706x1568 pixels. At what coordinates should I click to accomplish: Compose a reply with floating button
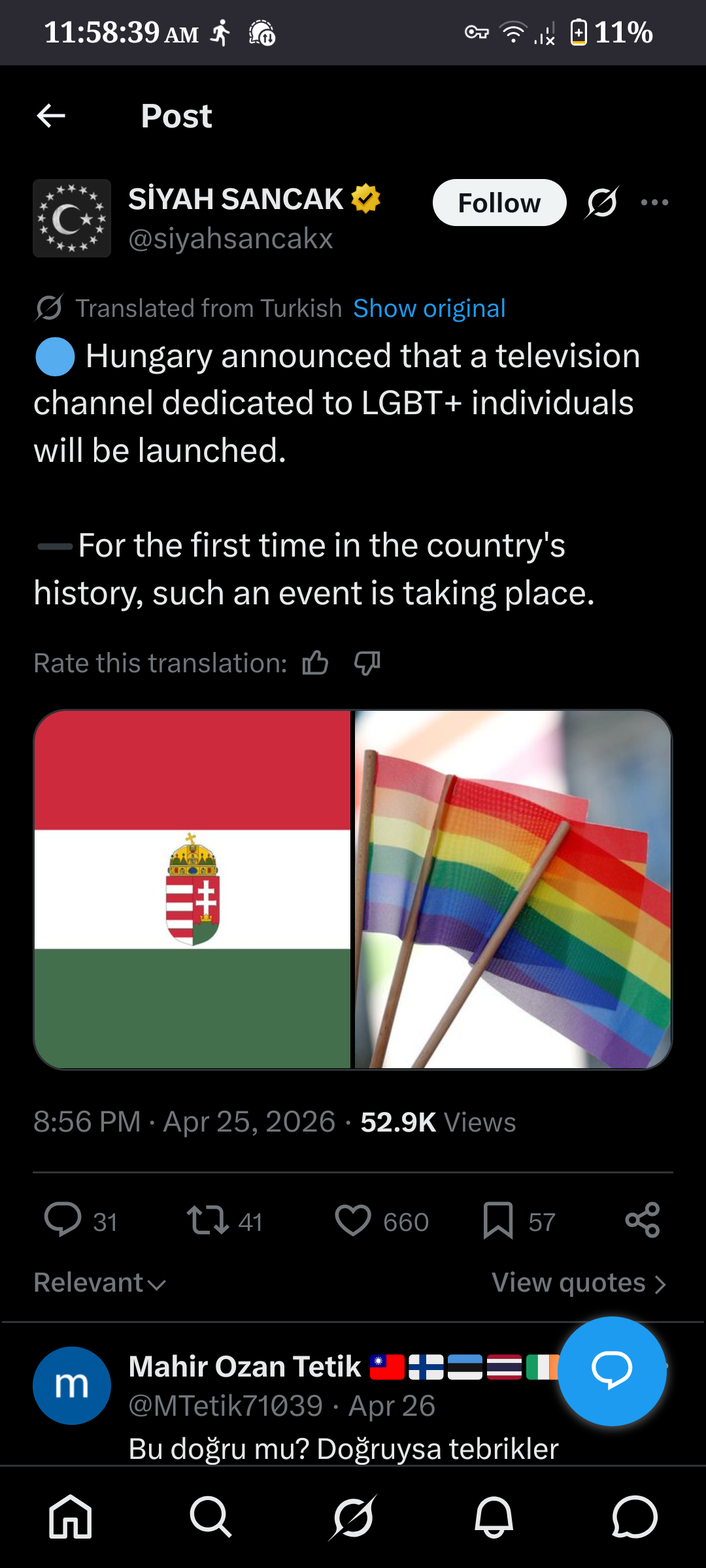click(612, 1371)
